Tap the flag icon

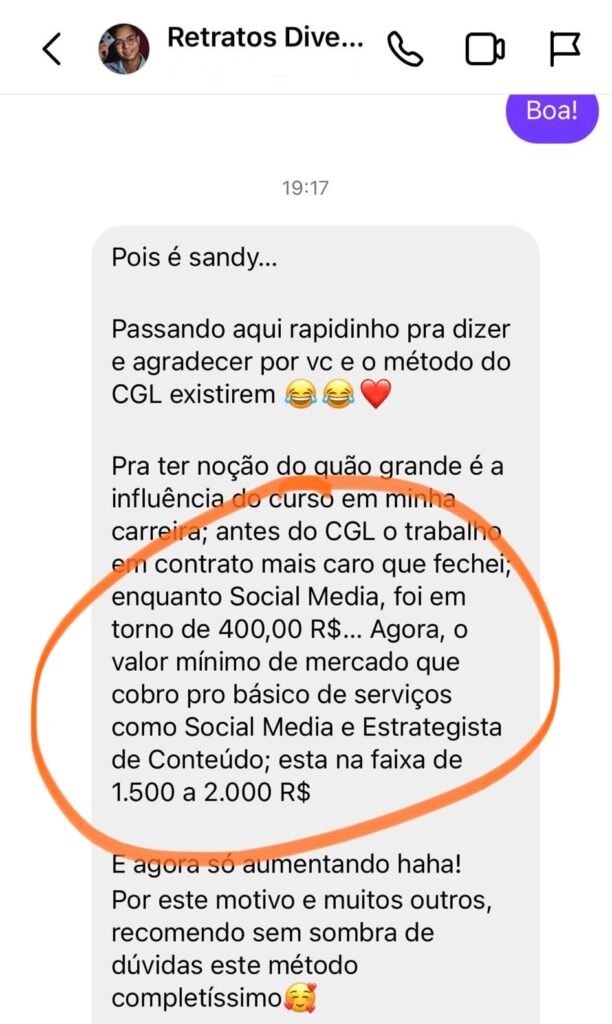pyautogui.click(x=566, y=49)
